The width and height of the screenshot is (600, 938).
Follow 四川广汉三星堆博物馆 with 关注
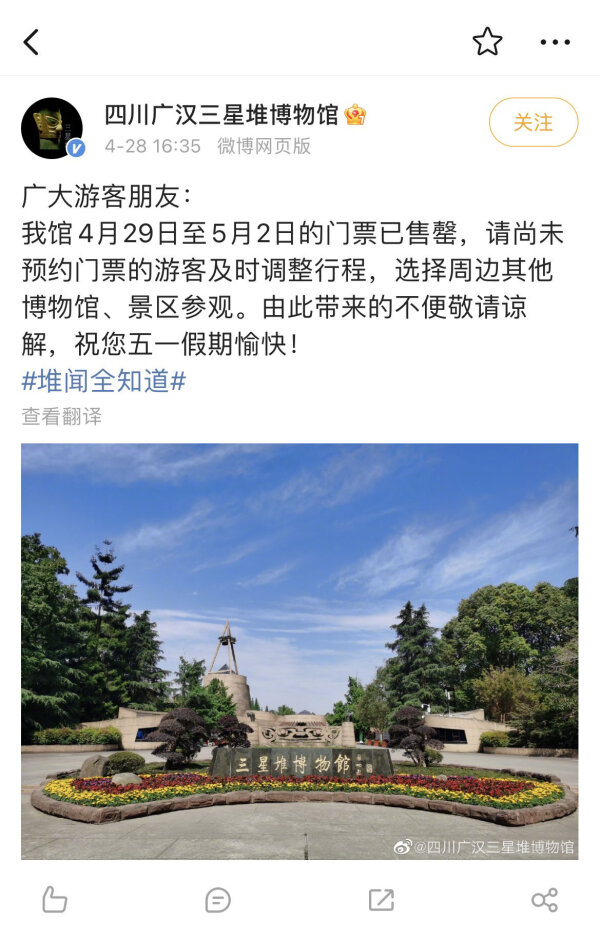(533, 122)
